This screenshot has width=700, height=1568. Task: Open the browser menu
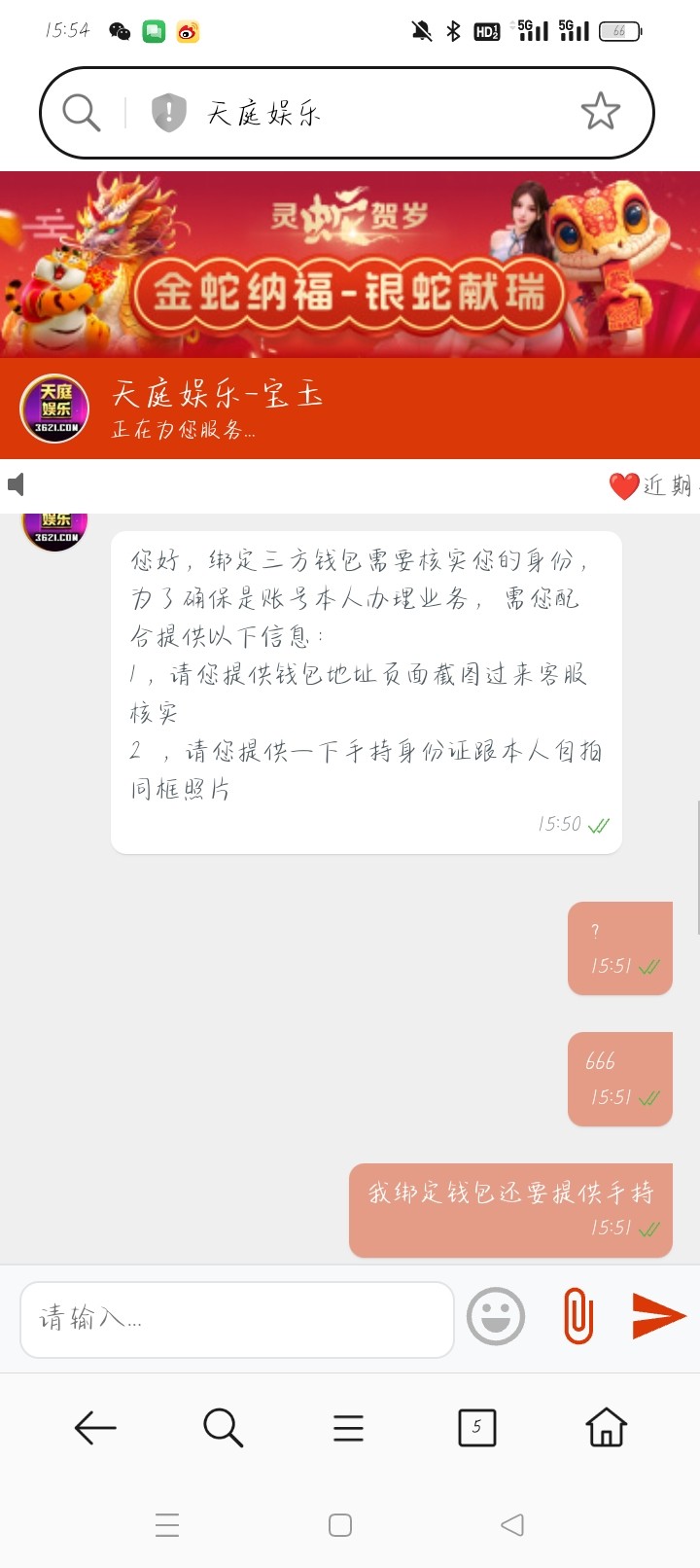tap(348, 1428)
